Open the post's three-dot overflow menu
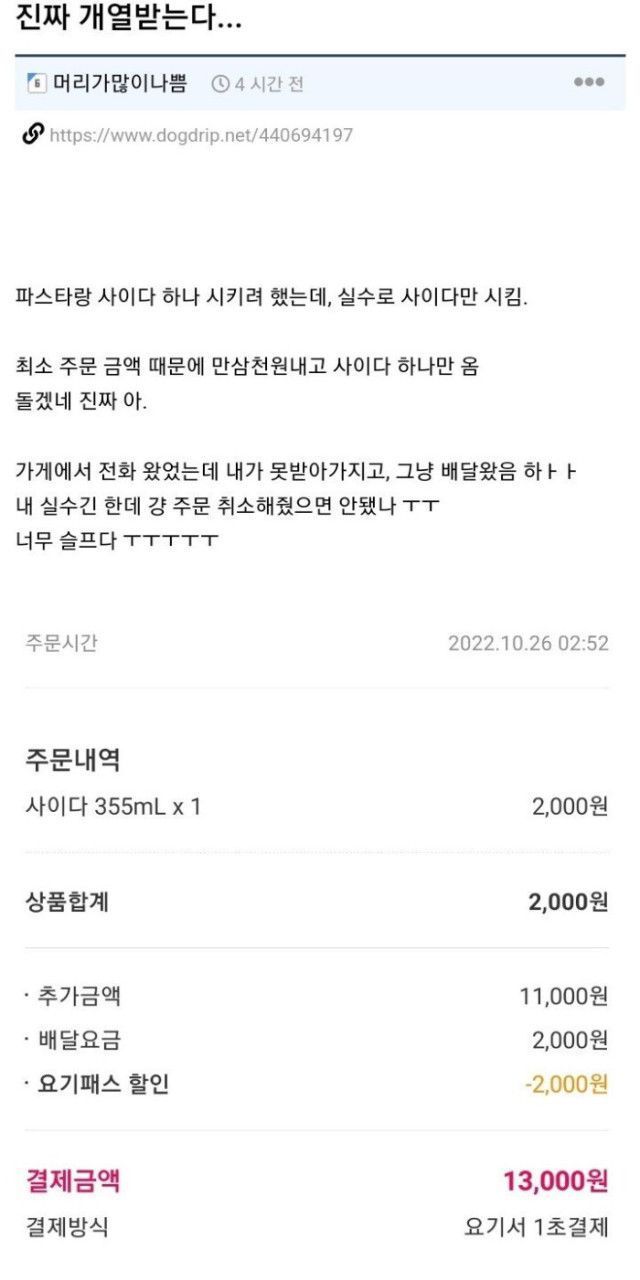The height and width of the screenshot is (1280, 640). [588, 82]
